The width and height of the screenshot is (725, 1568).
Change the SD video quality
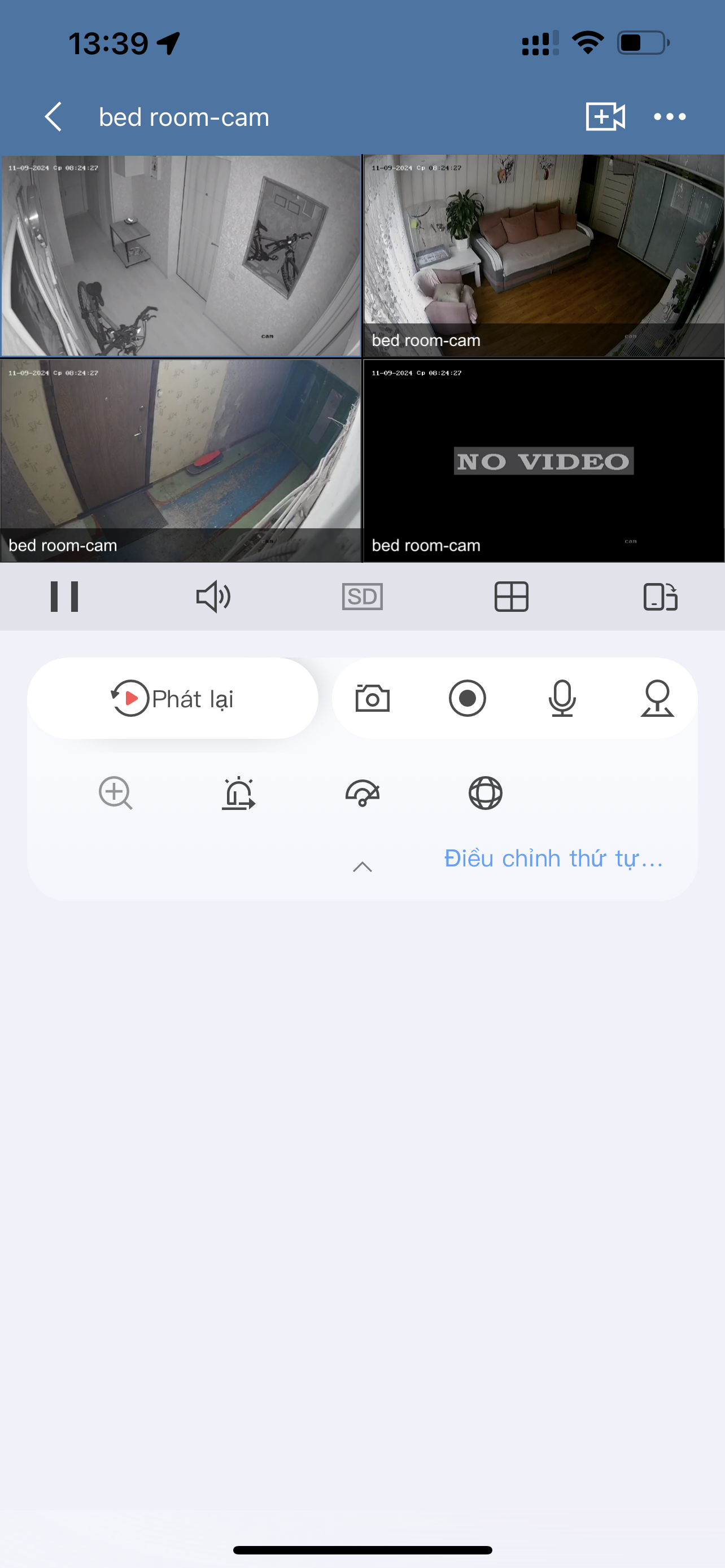[x=362, y=597]
